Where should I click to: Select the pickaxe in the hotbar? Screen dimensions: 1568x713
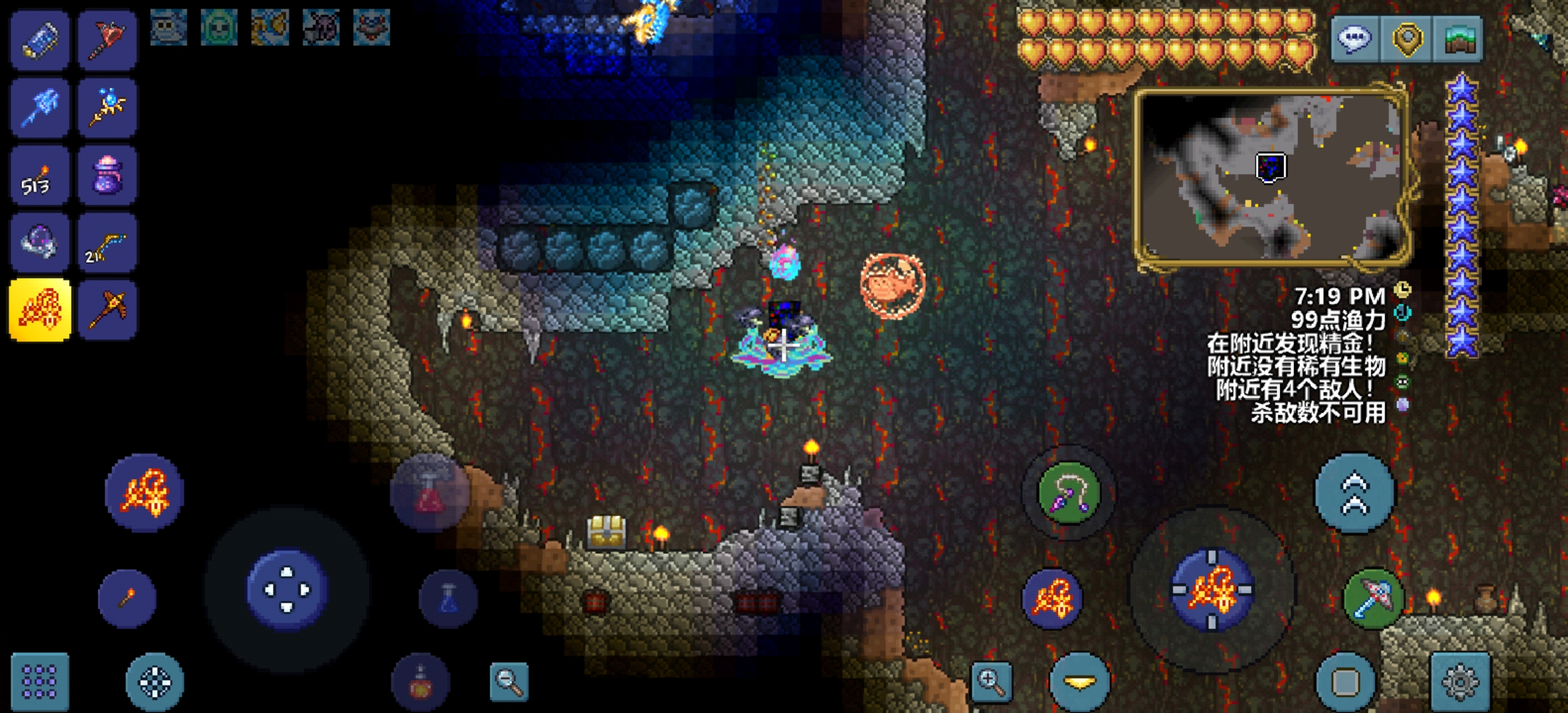108,310
